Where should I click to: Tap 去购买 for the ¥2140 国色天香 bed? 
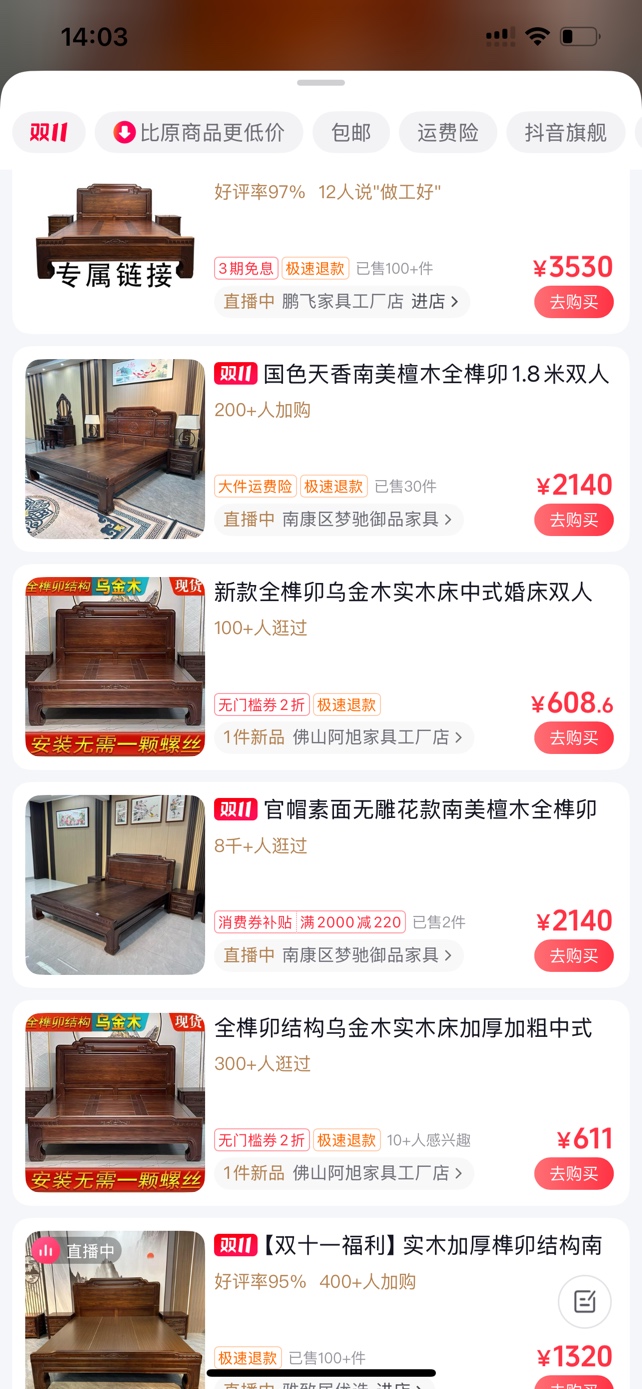[573, 520]
